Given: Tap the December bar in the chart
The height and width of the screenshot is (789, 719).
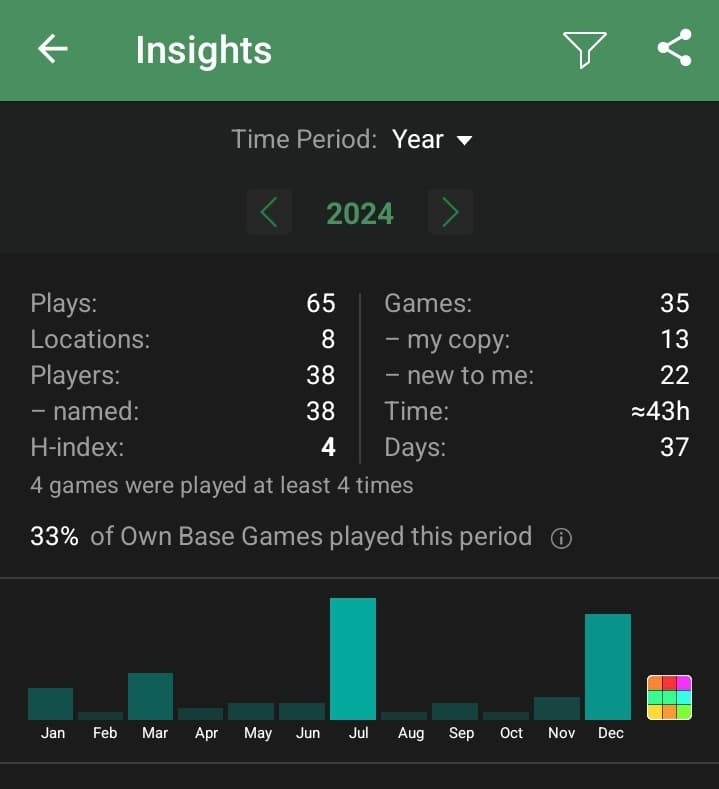Looking at the screenshot, I should 607,666.
